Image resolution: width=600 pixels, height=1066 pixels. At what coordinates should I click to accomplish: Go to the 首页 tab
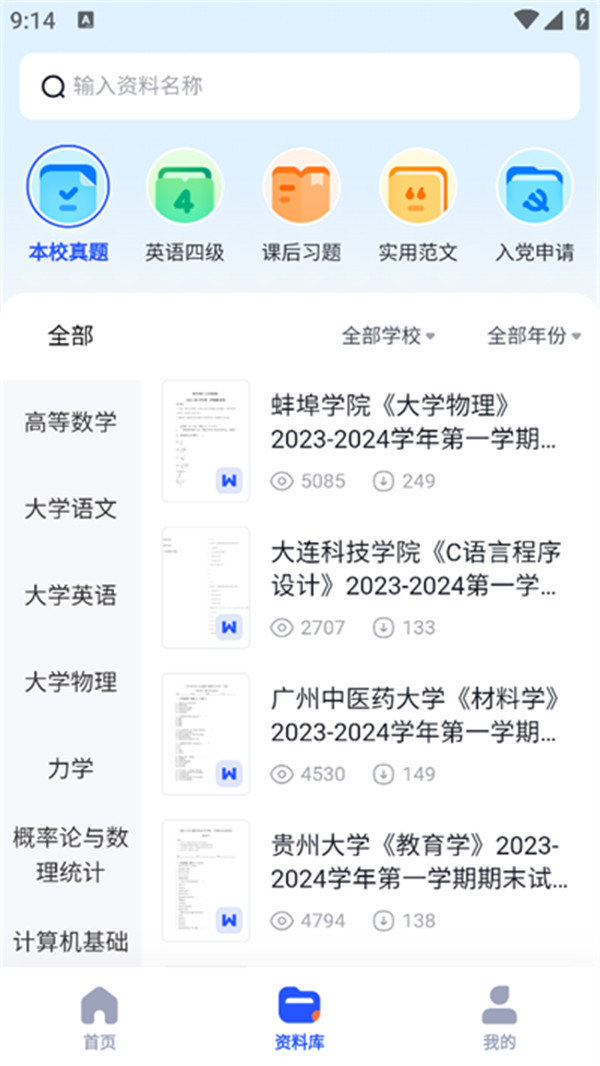(x=99, y=1018)
